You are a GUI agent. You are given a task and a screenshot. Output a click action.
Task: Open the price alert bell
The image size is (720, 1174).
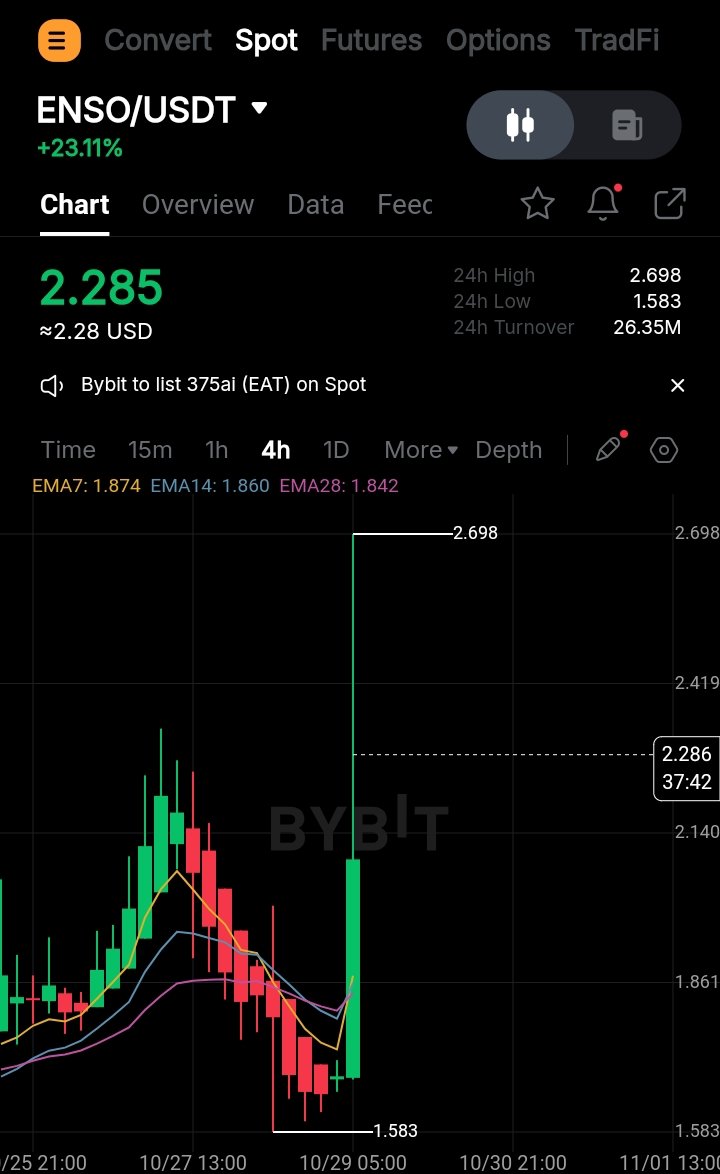tap(603, 205)
